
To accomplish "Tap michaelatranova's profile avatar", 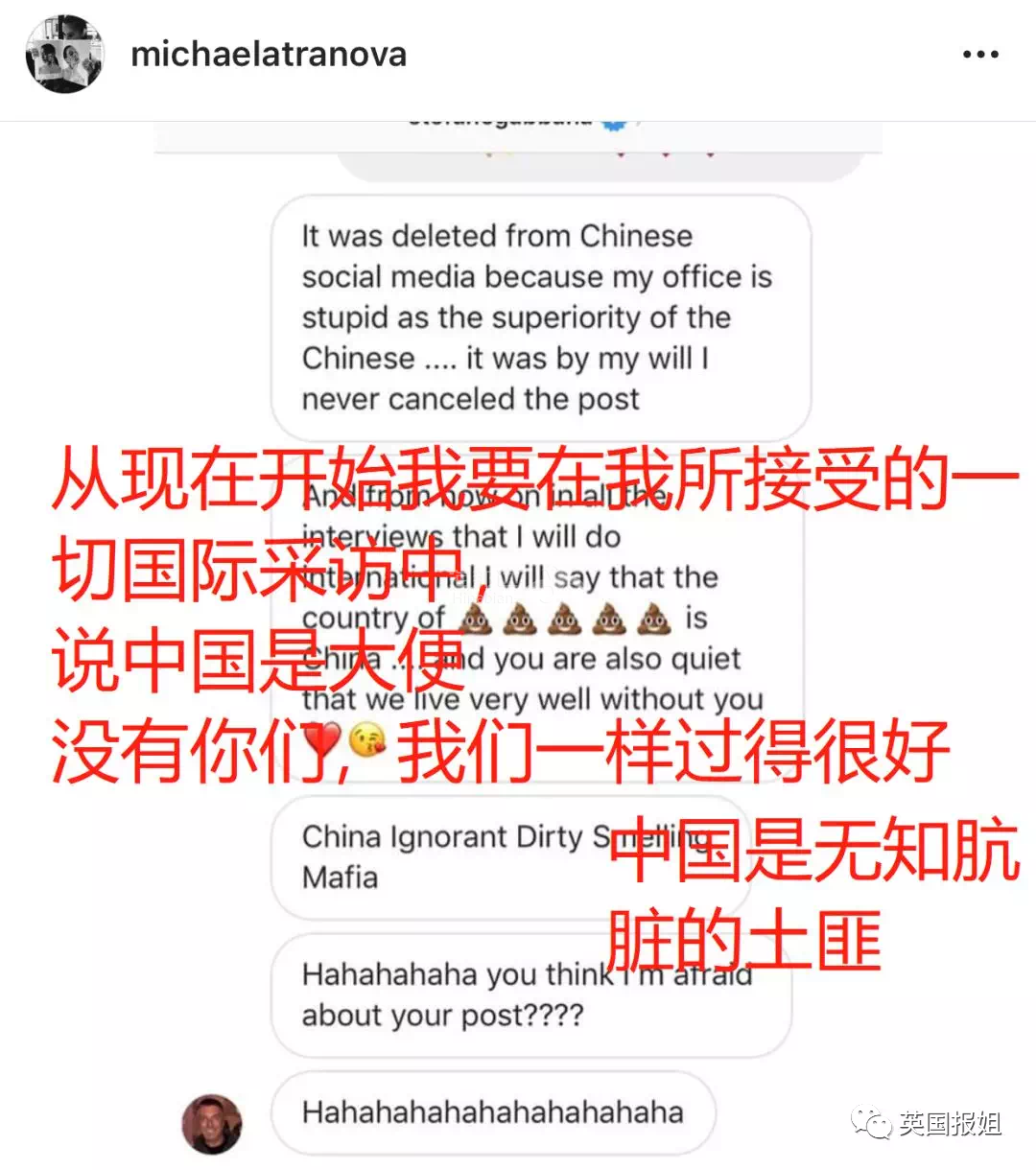I will (x=64, y=55).
